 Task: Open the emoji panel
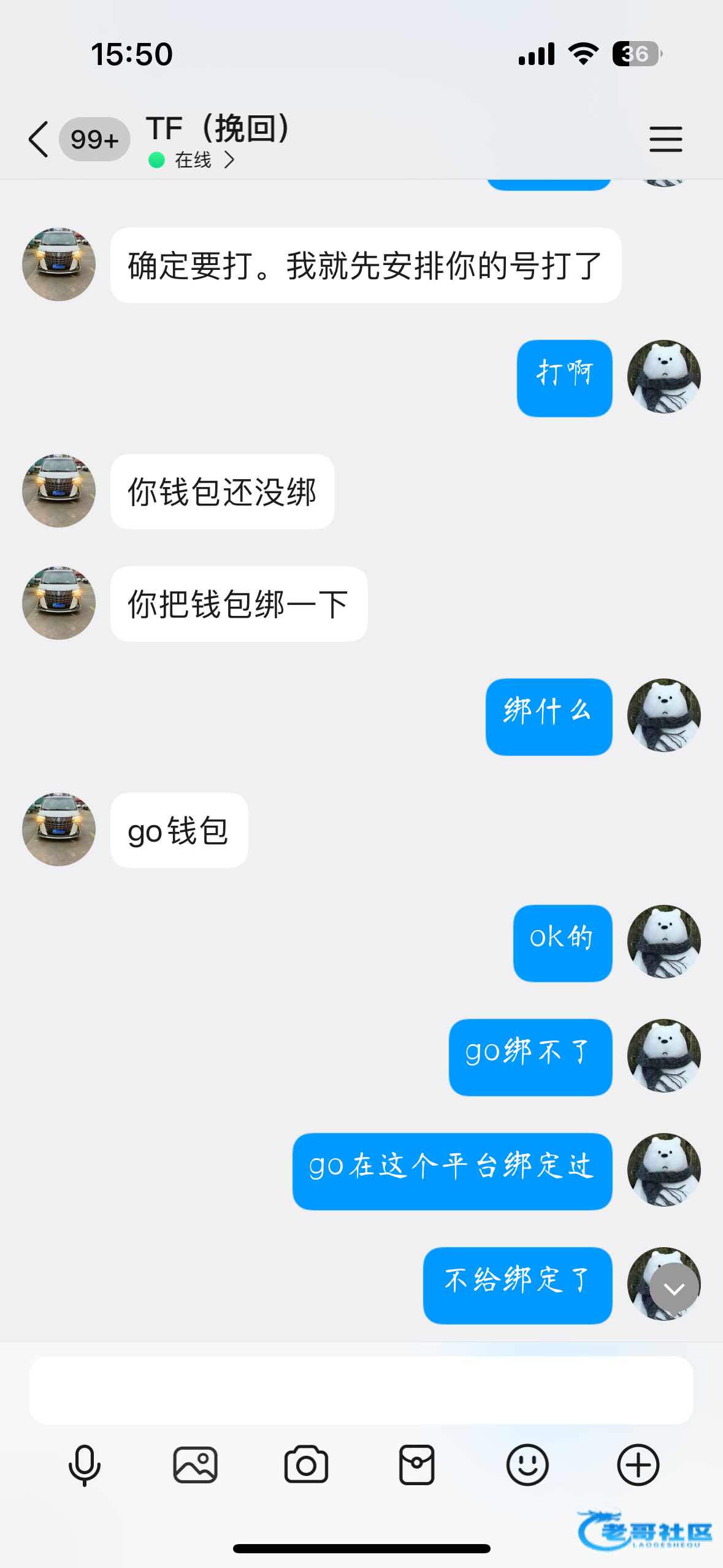click(527, 1465)
